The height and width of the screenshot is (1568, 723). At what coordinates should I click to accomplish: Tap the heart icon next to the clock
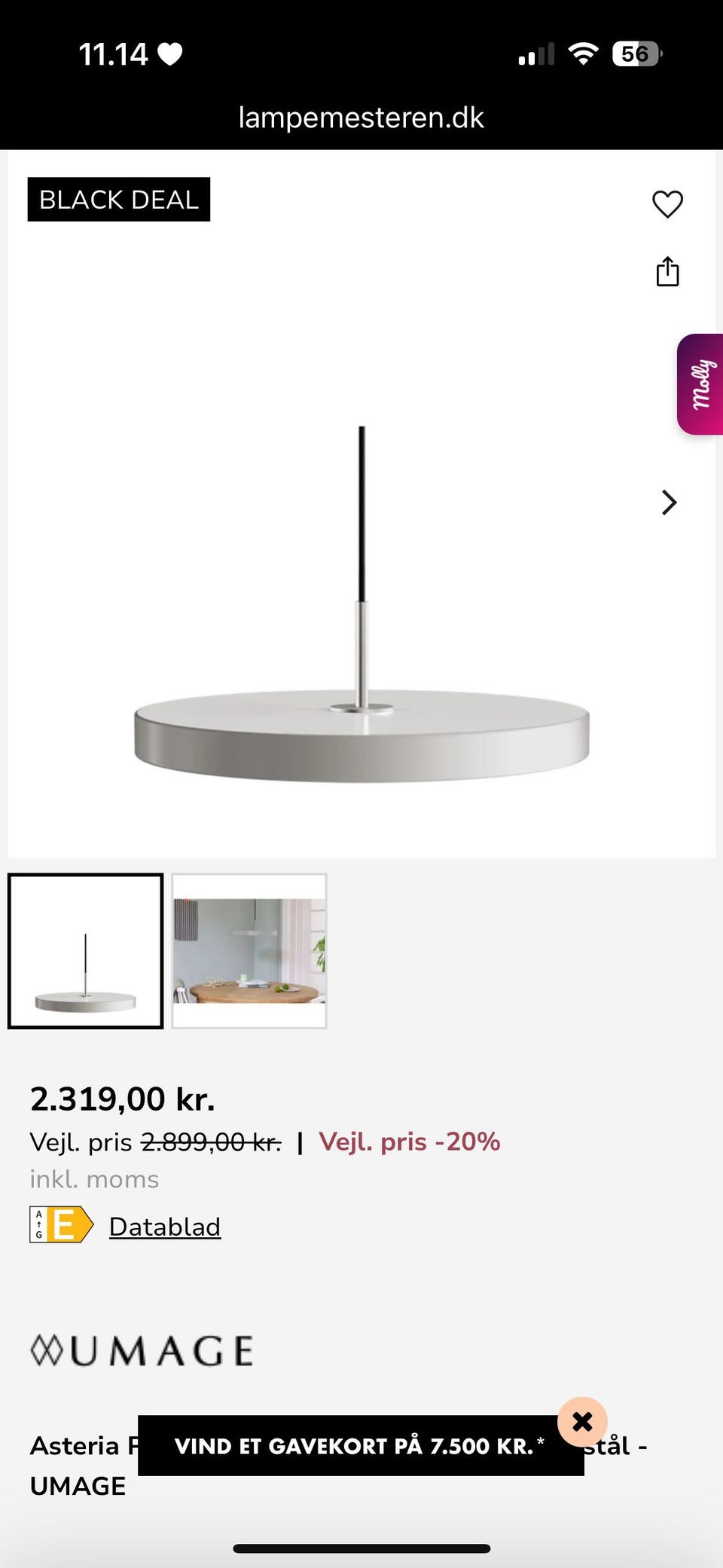click(x=172, y=54)
